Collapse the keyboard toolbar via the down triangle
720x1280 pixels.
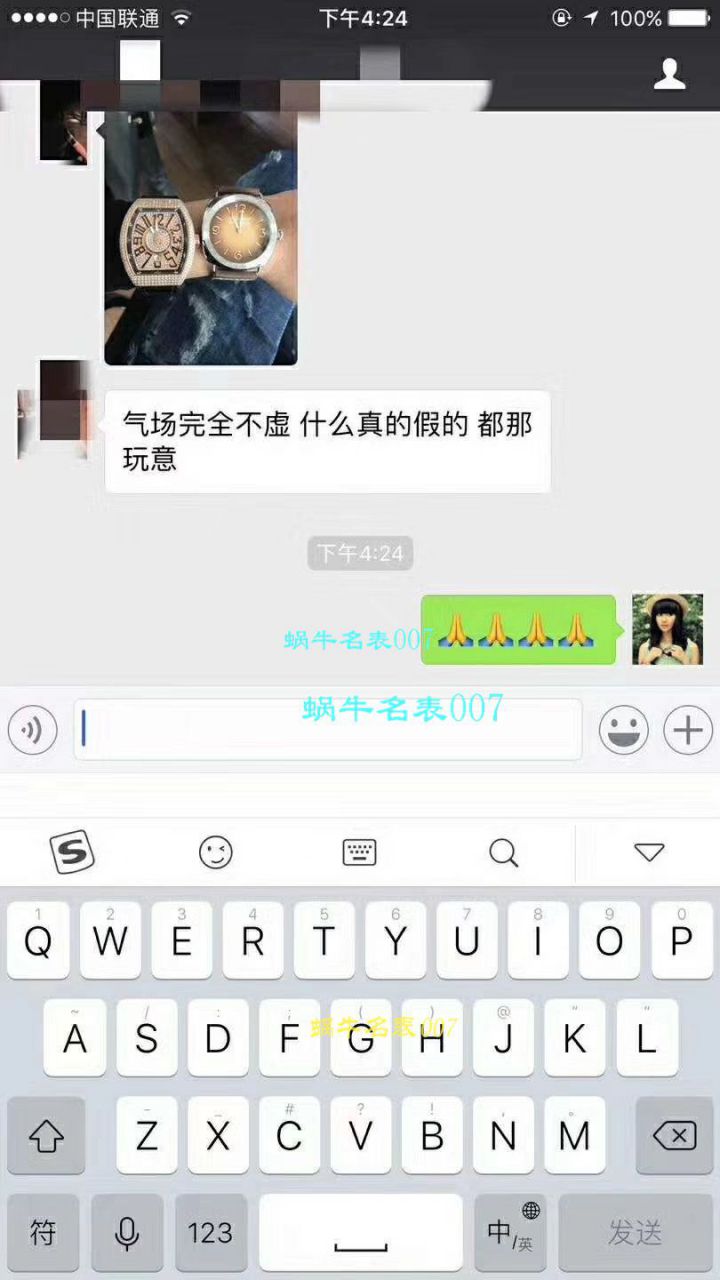click(650, 853)
